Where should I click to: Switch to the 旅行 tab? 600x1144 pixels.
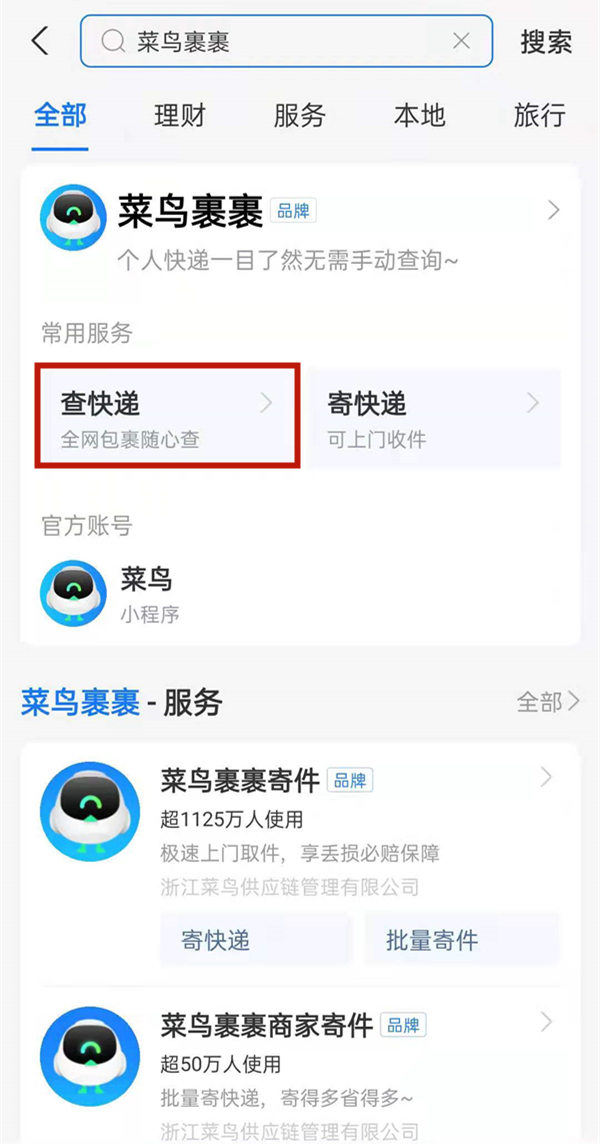coord(540,115)
